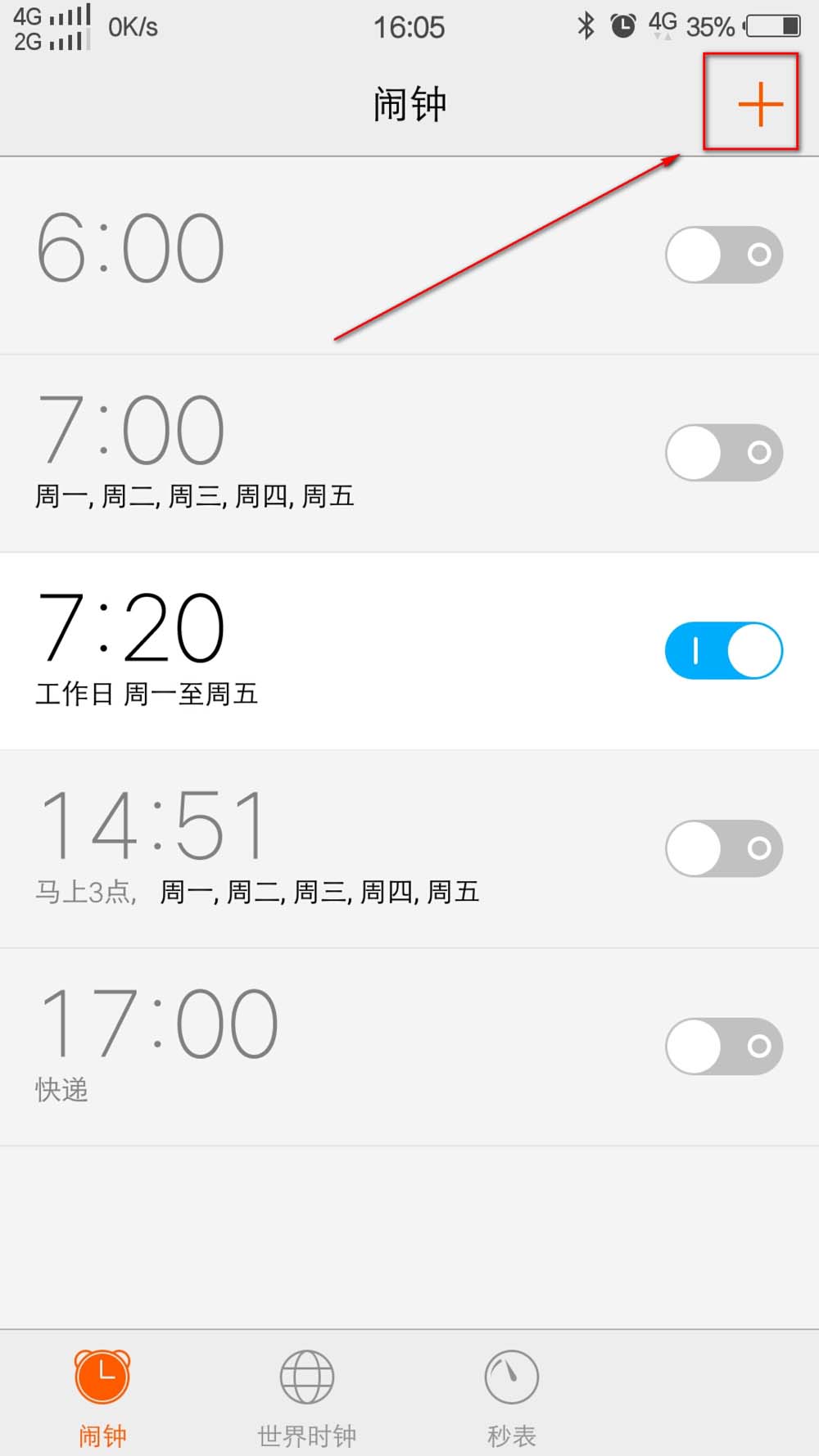Disable the 7:20 workday alarm
Viewport: 819px width, 1456px height.
(x=723, y=649)
